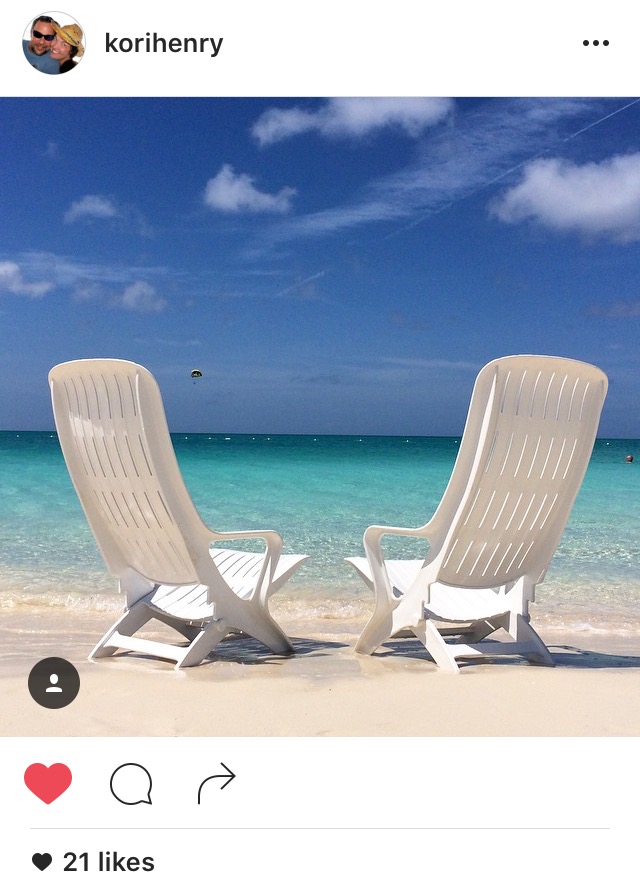This screenshot has height=887, width=640.
Task: Open comments with the speech bubble icon
Action: [131, 784]
